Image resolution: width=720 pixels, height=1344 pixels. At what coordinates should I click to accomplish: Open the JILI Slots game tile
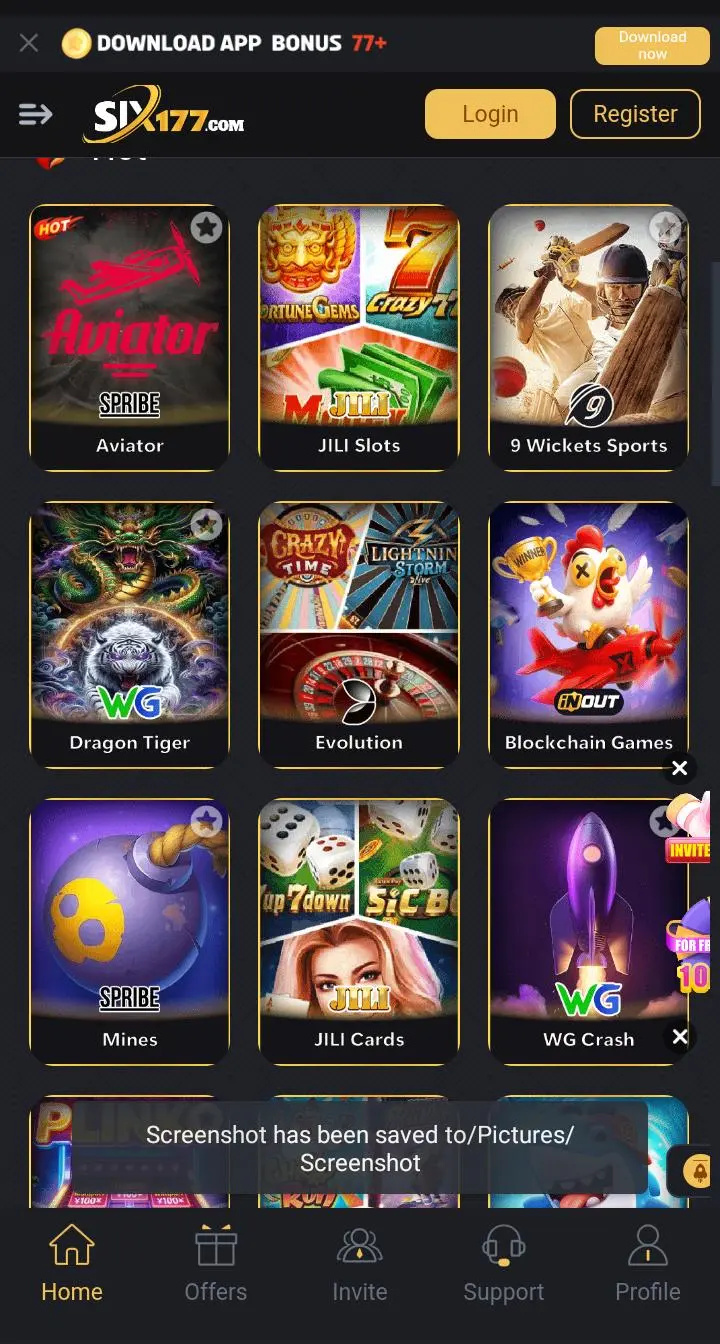(x=358, y=330)
